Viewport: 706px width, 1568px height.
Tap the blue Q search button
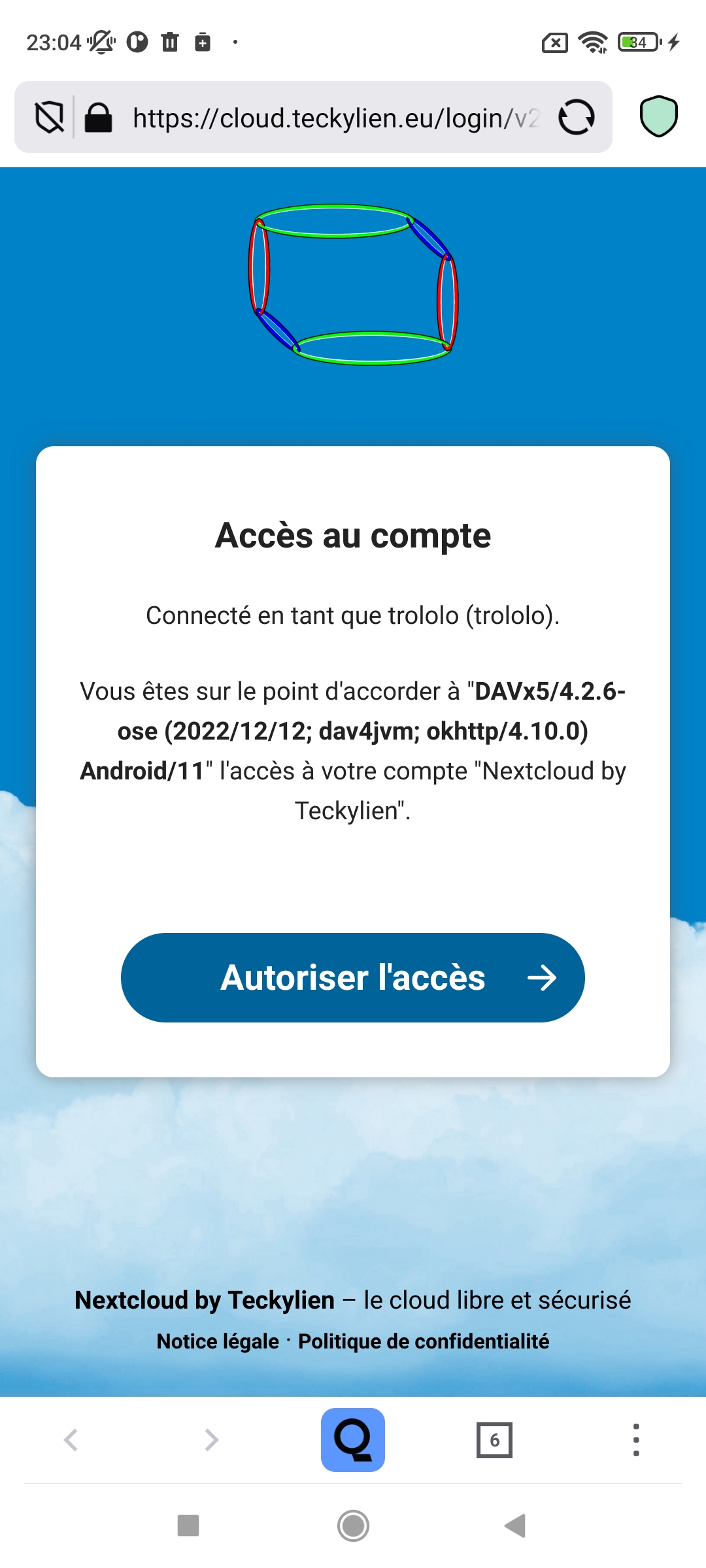(x=353, y=1439)
